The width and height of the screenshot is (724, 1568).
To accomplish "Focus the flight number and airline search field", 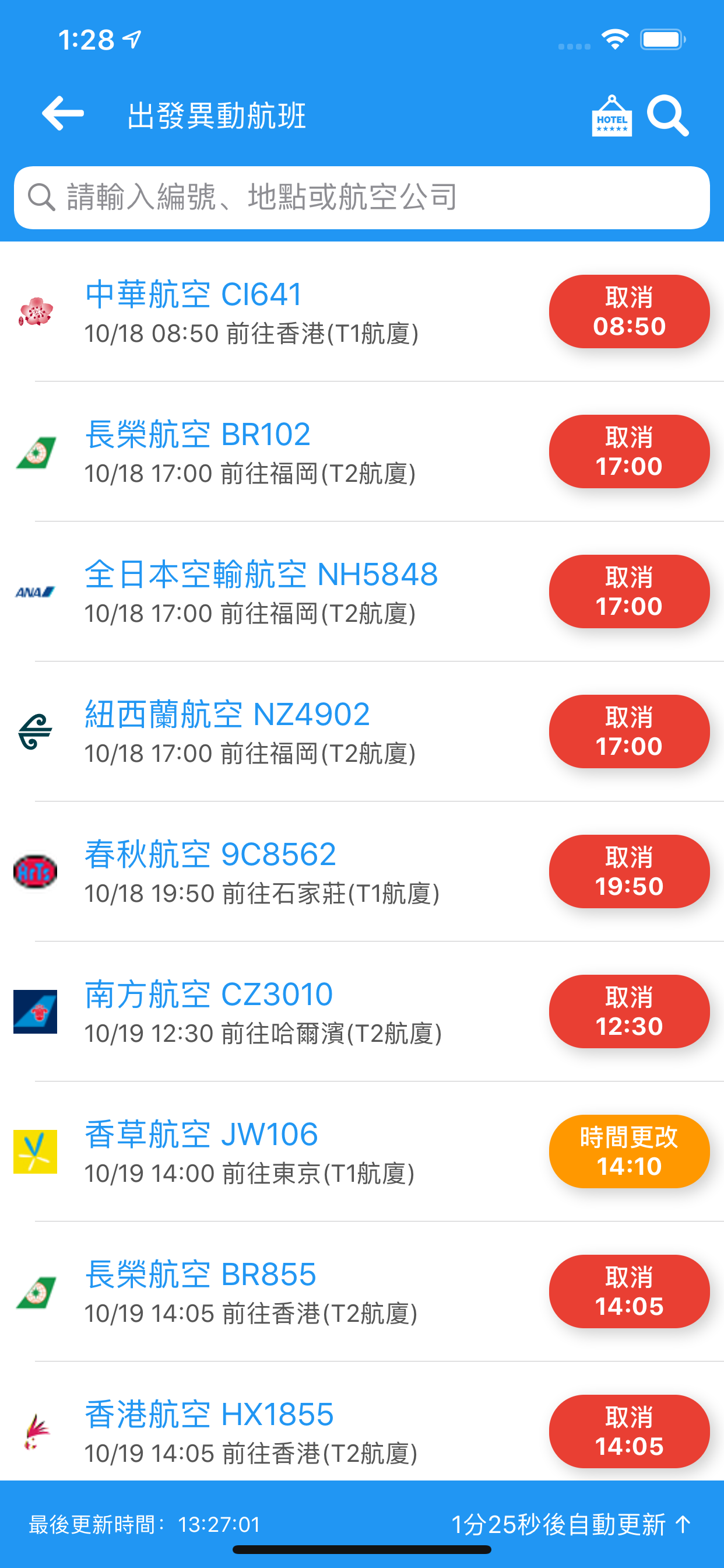I will click(x=362, y=198).
